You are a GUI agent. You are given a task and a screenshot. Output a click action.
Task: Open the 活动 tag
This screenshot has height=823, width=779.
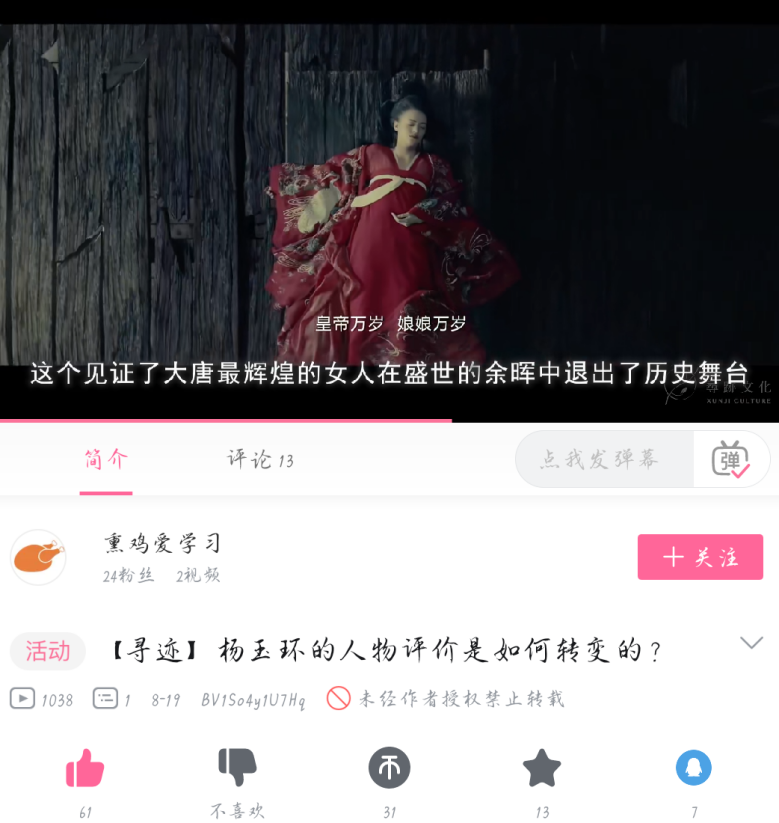tap(48, 651)
